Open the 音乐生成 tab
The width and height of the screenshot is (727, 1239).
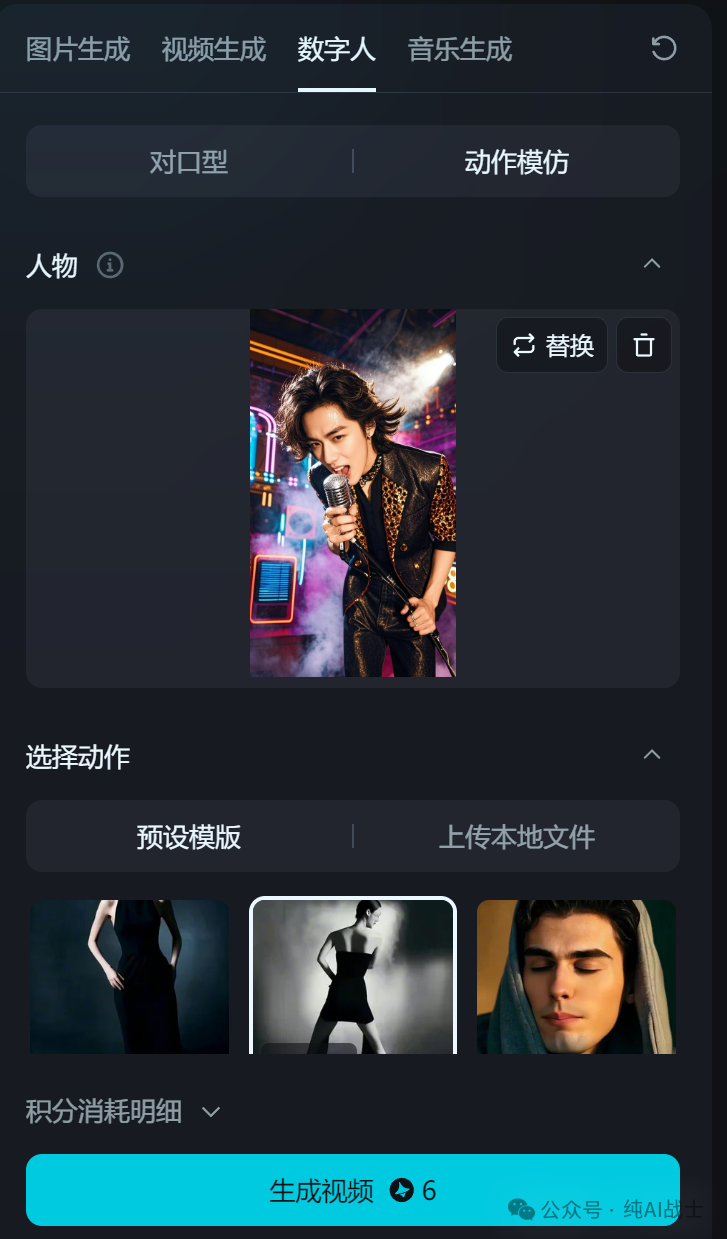coord(460,49)
